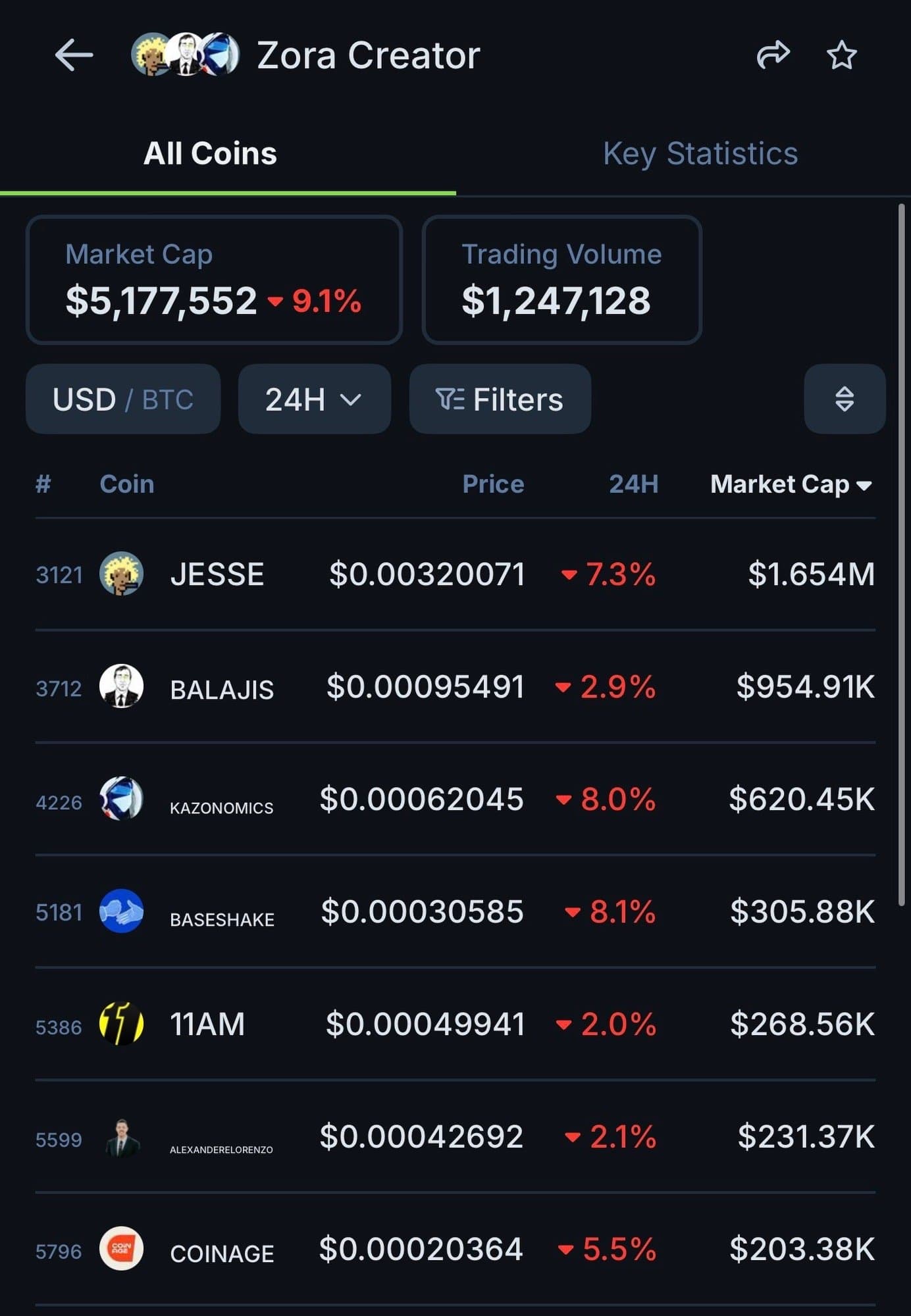This screenshot has width=911, height=1316.
Task: Sort the list by Price column
Action: (x=492, y=485)
